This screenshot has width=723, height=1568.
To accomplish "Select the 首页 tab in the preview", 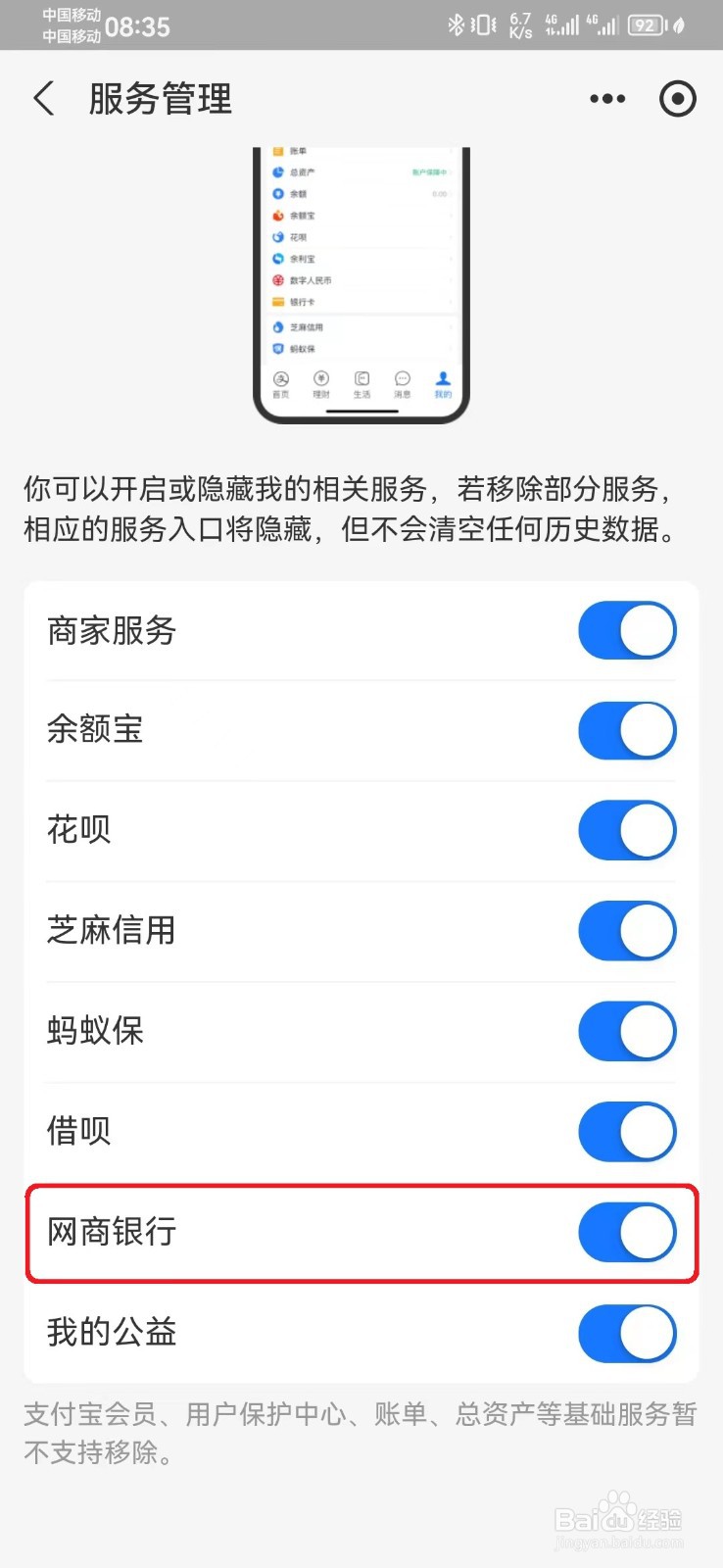I will [281, 382].
